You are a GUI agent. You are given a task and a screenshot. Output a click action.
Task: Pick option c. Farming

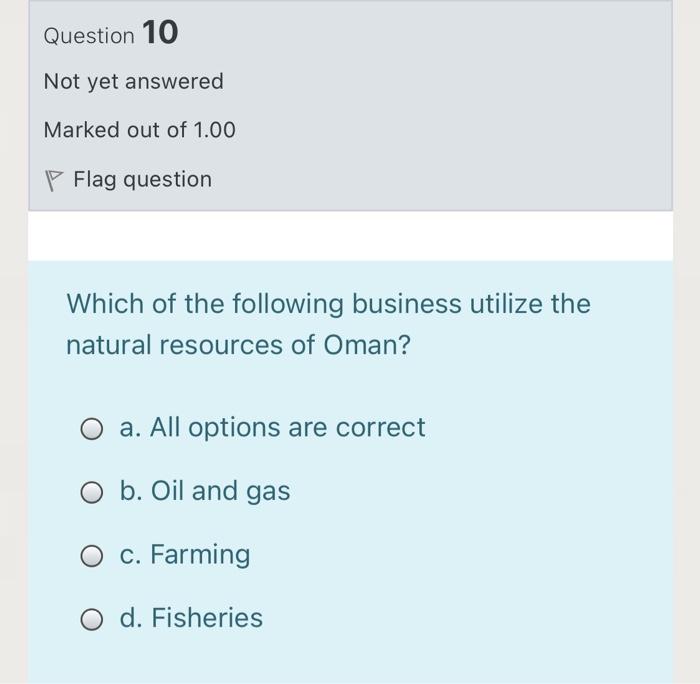tap(92, 555)
